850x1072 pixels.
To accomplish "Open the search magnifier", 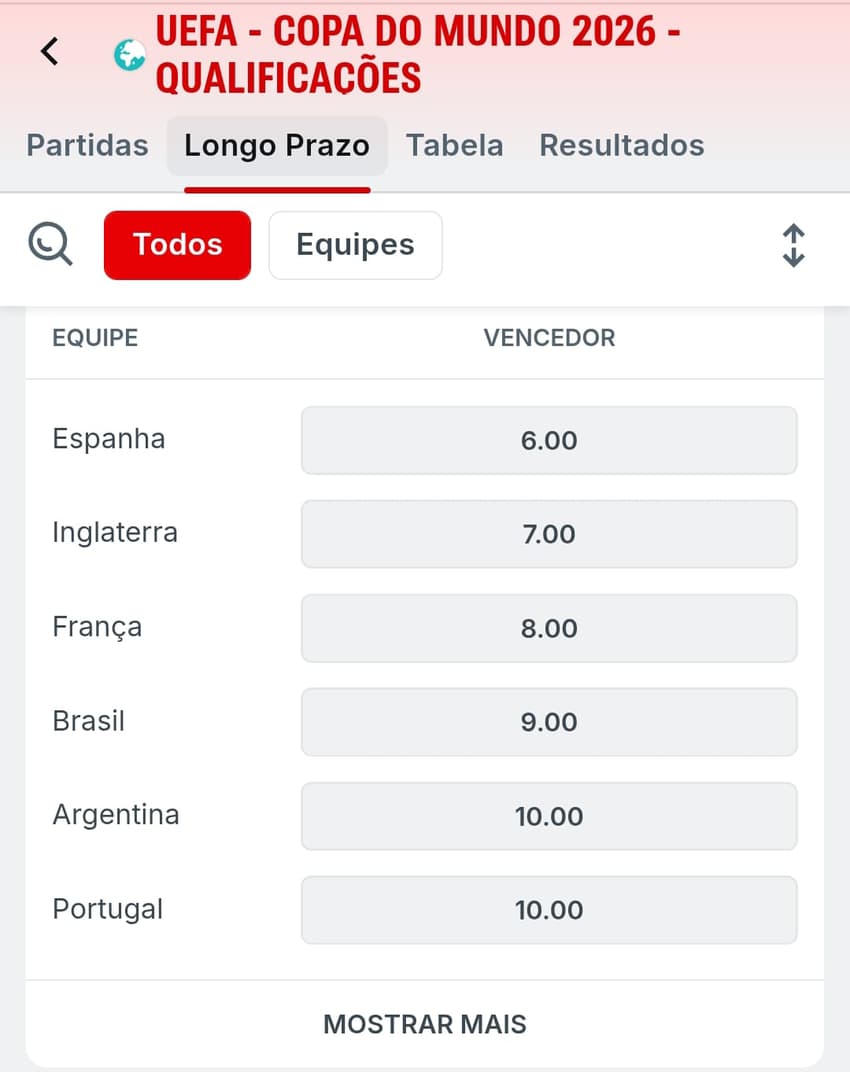I will click(49, 244).
